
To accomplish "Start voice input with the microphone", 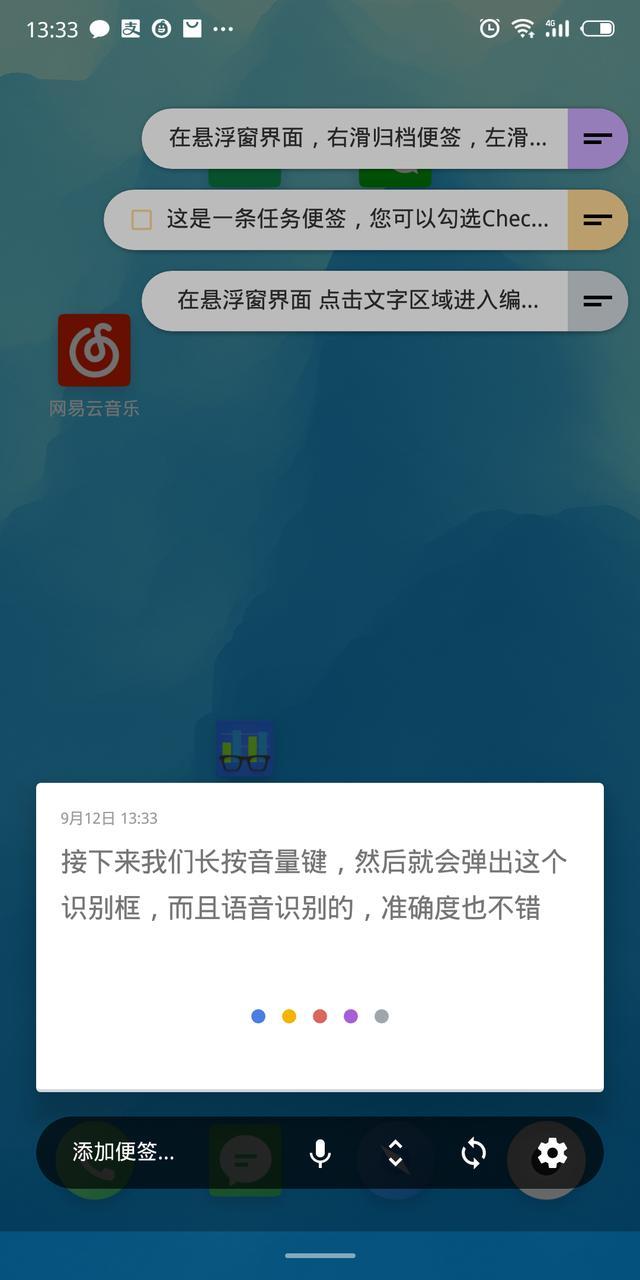I will (x=320, y=1153).
